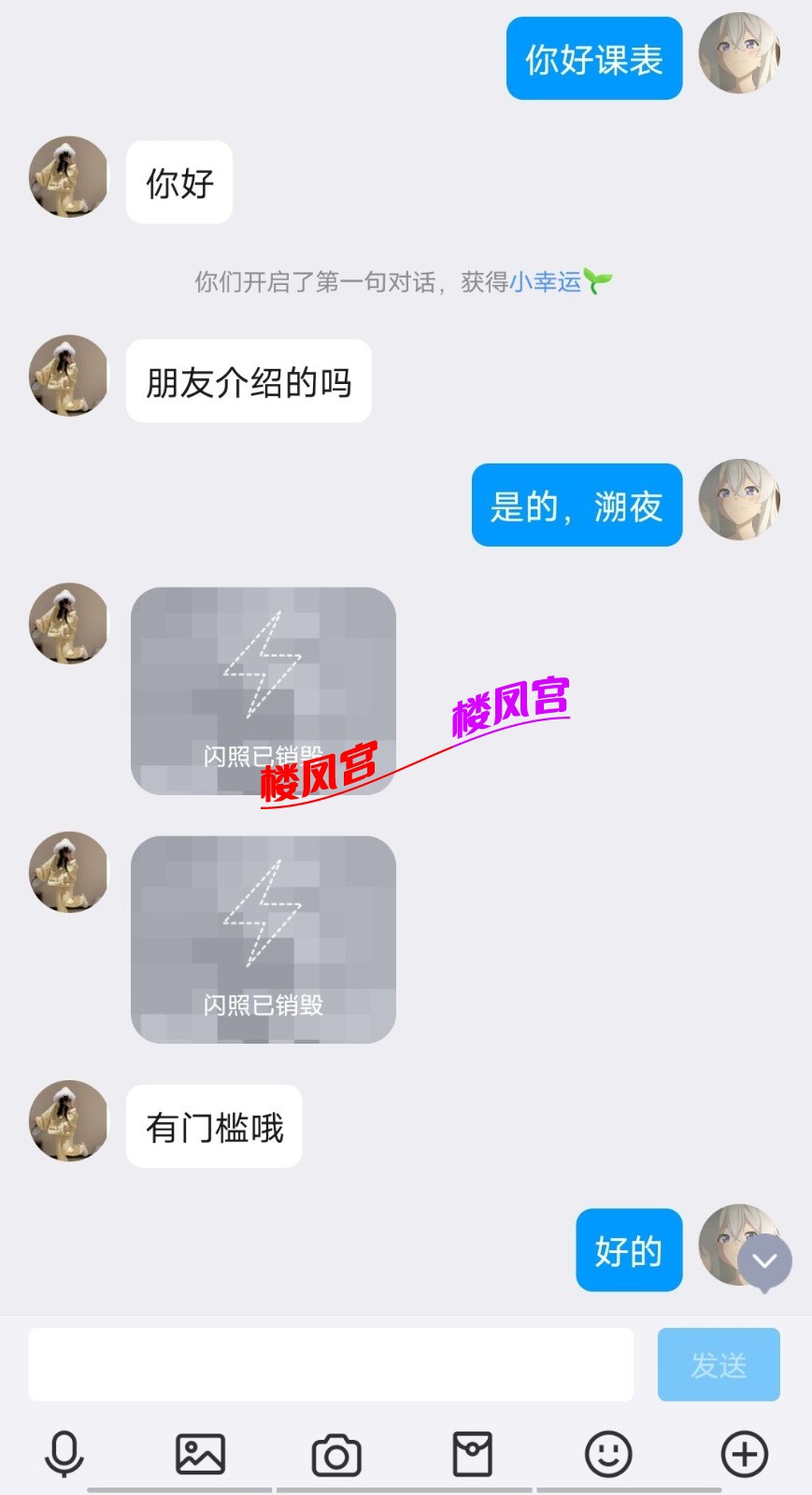Open the image gallery picker
This screenshot has height=1495, width=812.
[x=200, y=1454]
